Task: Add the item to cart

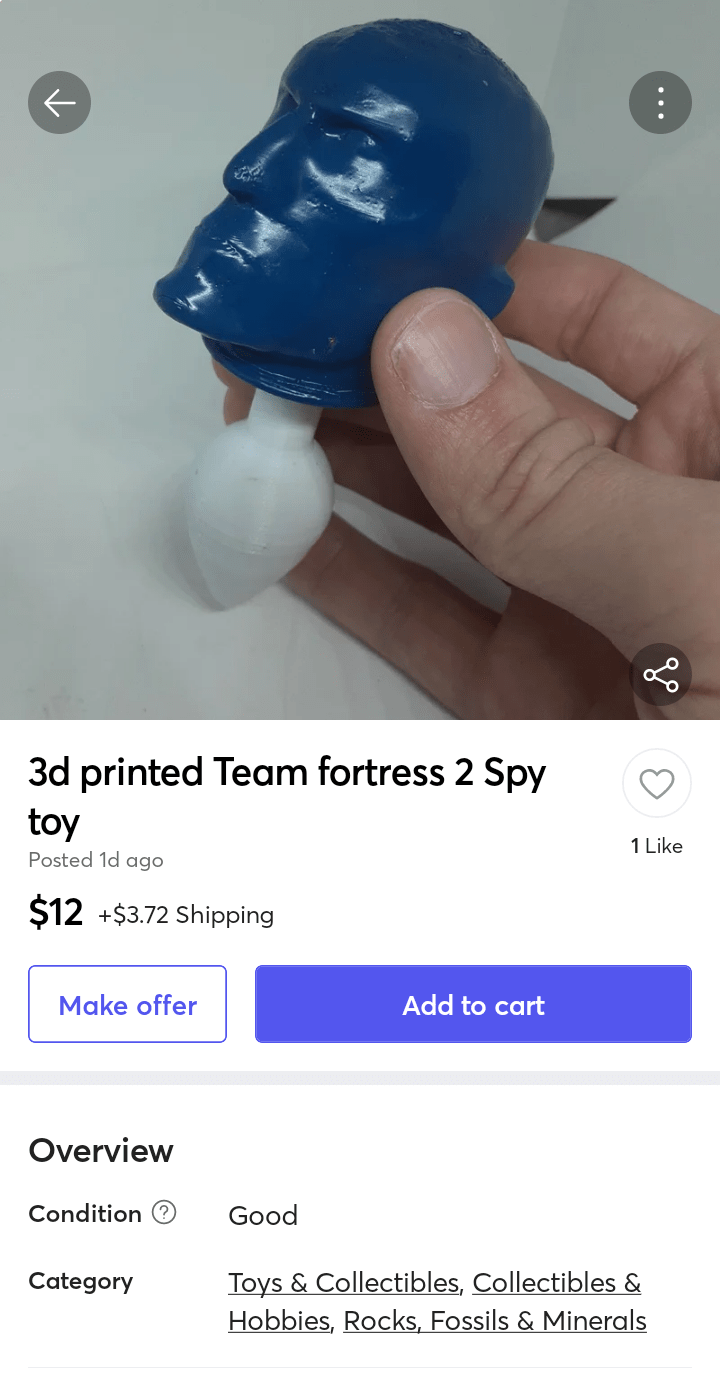Action: point(473,1004)
